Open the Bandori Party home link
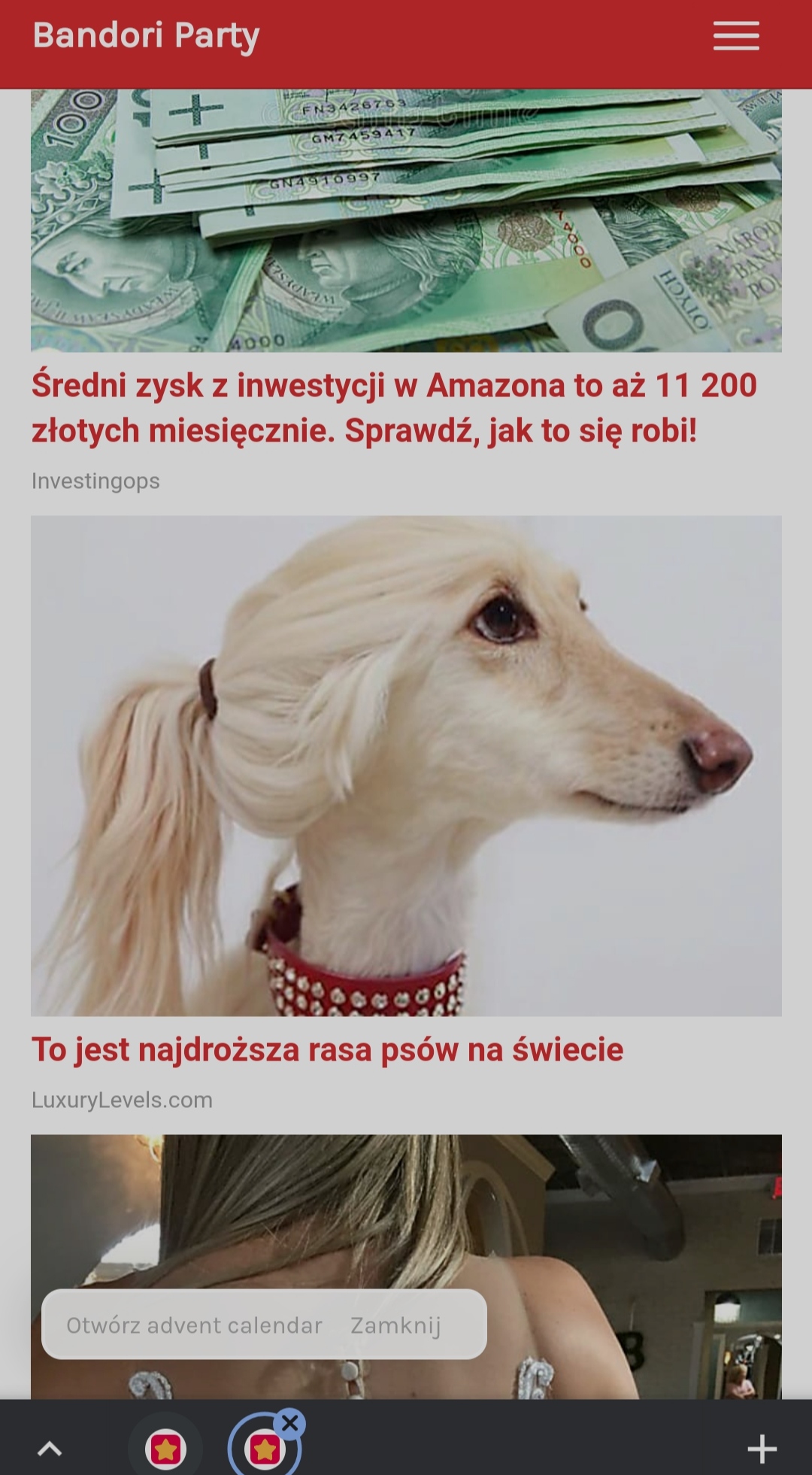 (x=146, y=36)
